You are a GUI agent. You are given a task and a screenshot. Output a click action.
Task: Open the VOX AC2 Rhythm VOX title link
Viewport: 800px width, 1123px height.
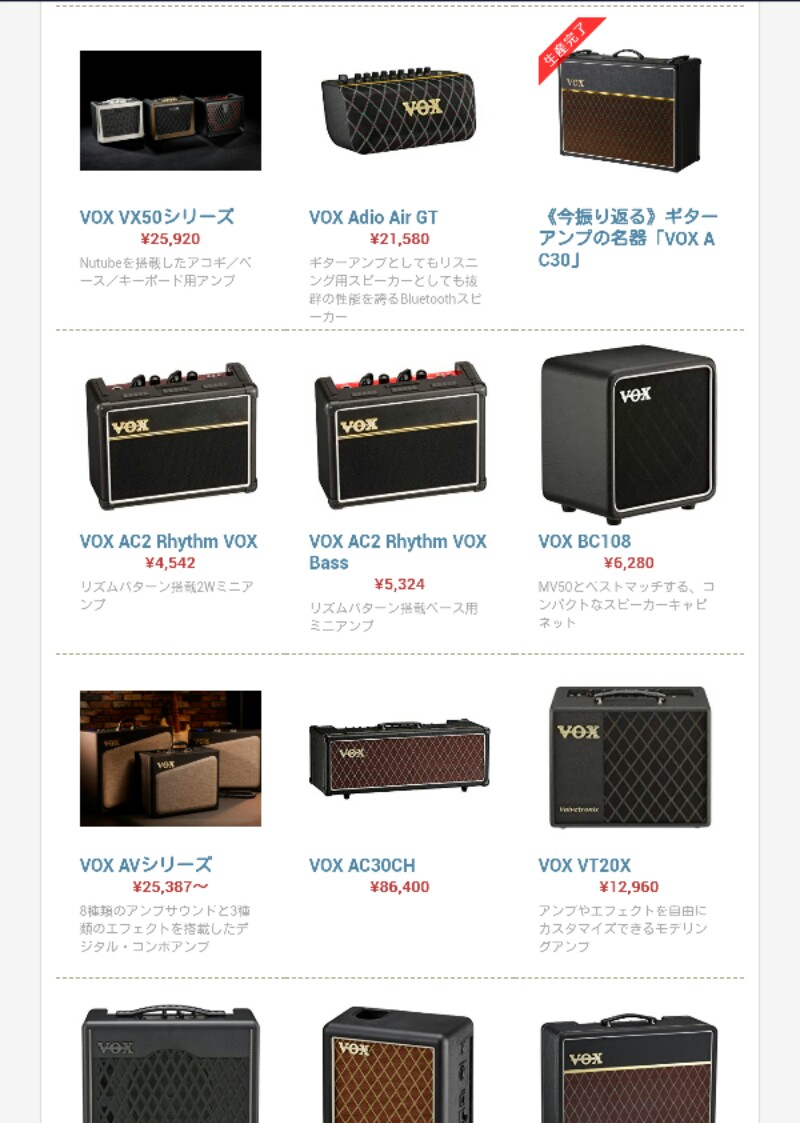[x=168, y=541]
